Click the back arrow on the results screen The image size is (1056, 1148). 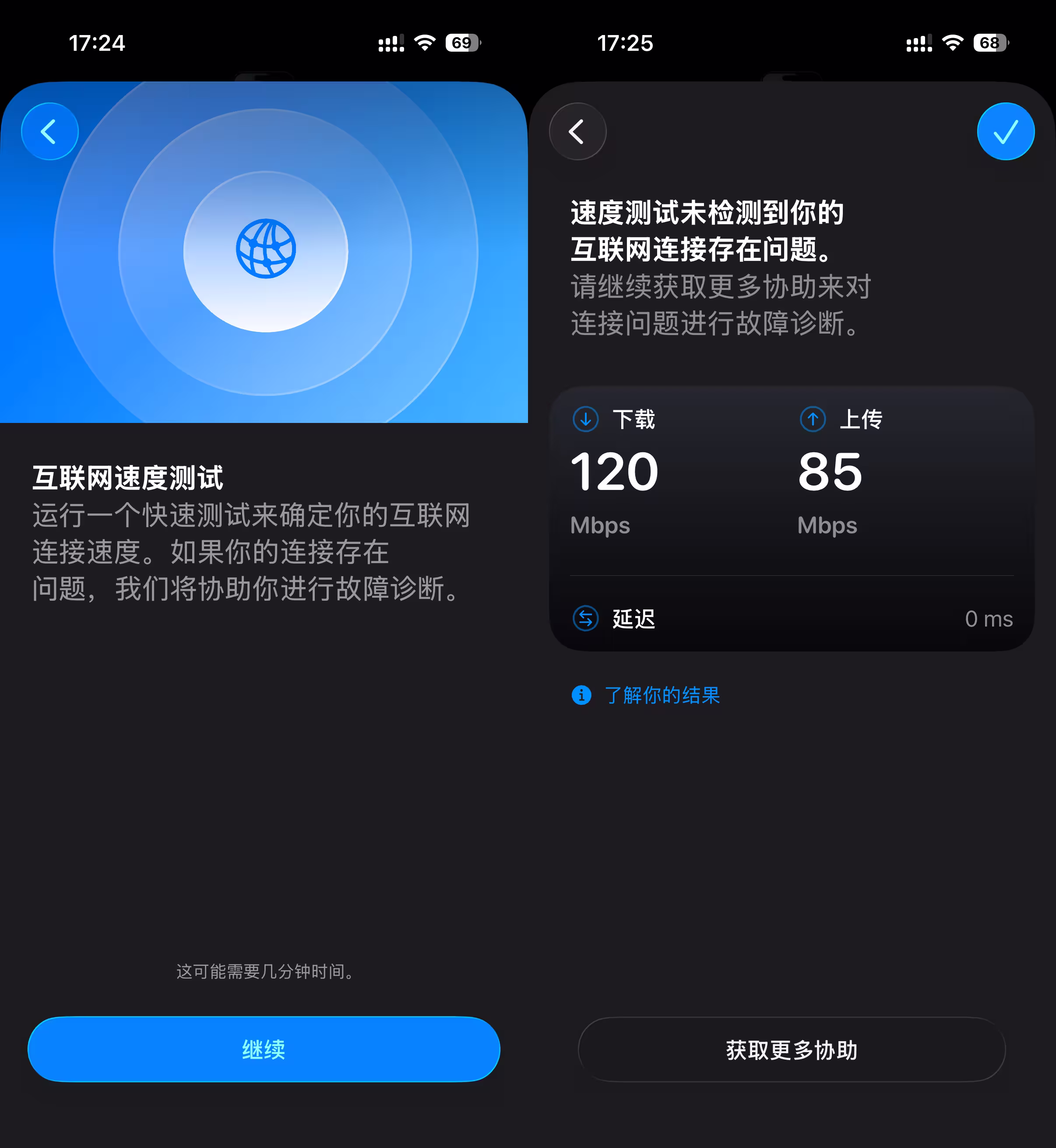point(577,131)
